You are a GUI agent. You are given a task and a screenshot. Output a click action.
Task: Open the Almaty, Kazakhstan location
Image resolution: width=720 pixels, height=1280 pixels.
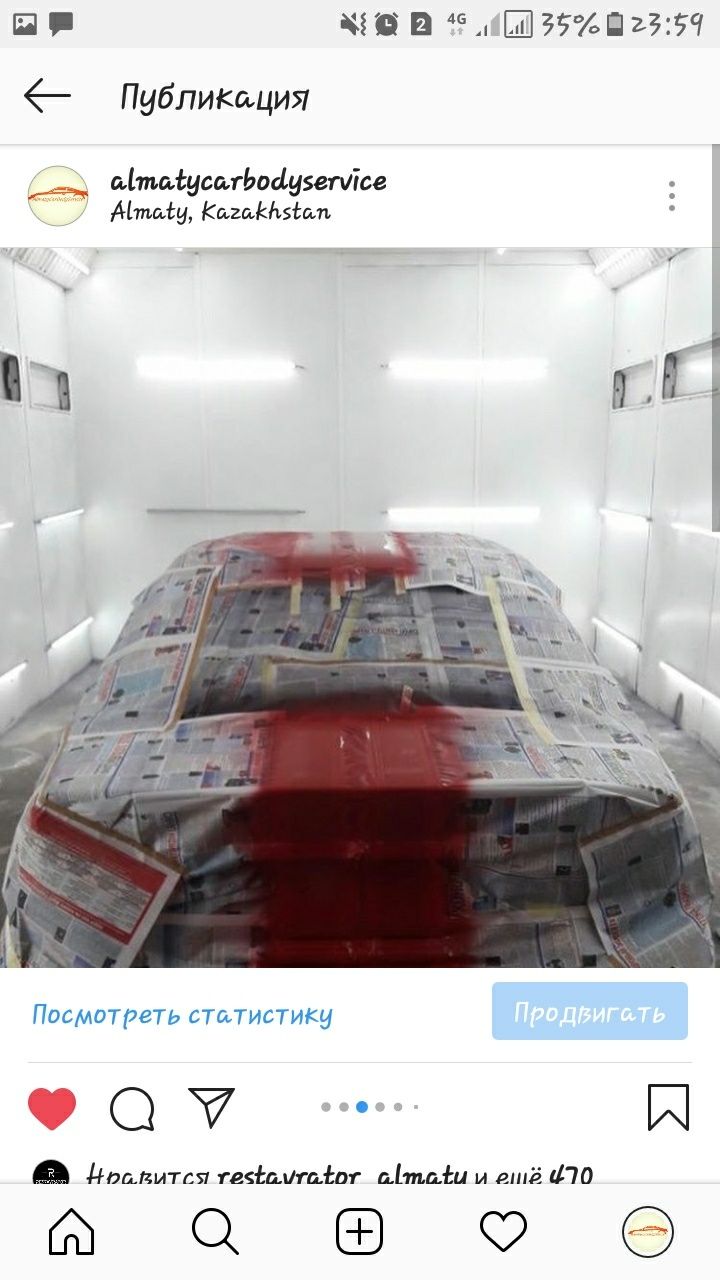(x=219, y=212)
